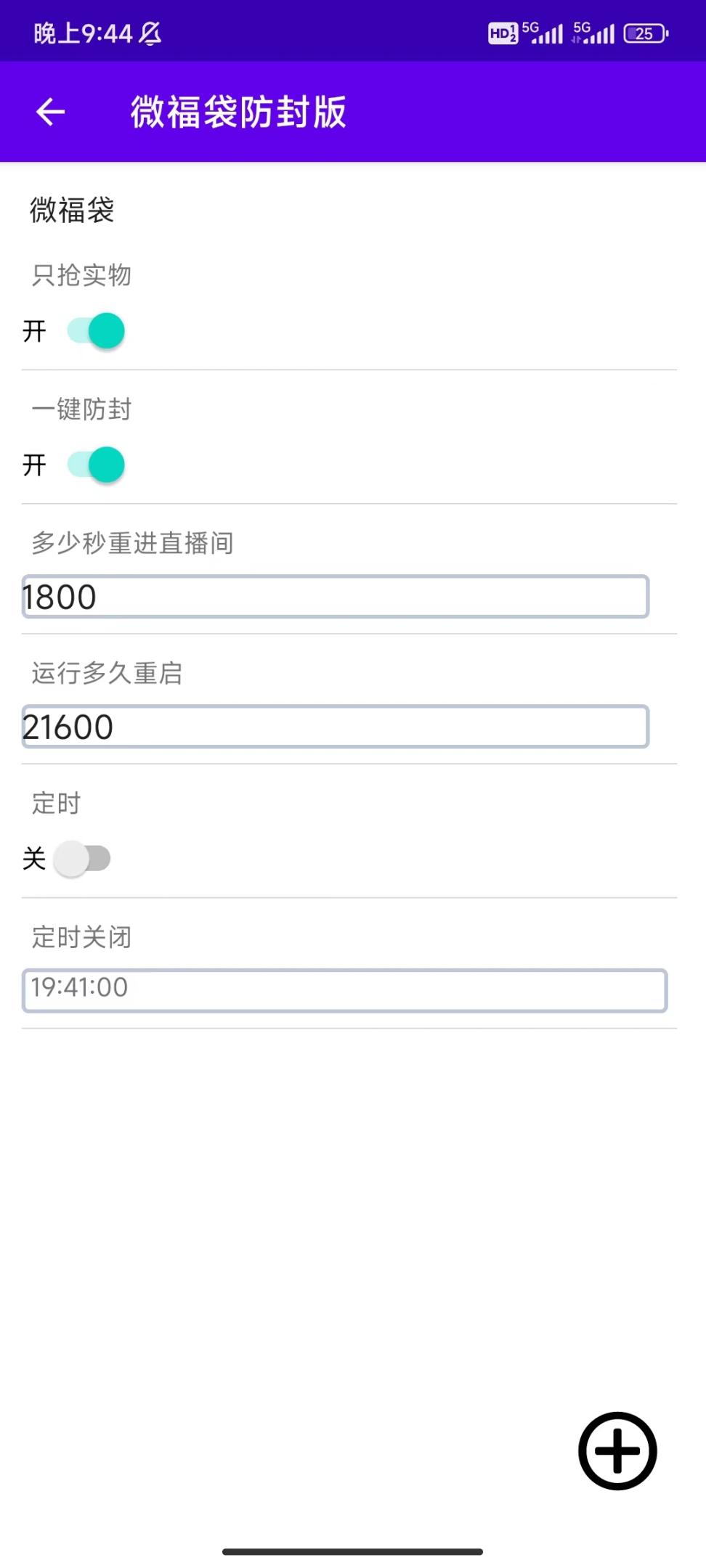
Task: Select the 21600 restart interval field
Action: tap(334, 726)
